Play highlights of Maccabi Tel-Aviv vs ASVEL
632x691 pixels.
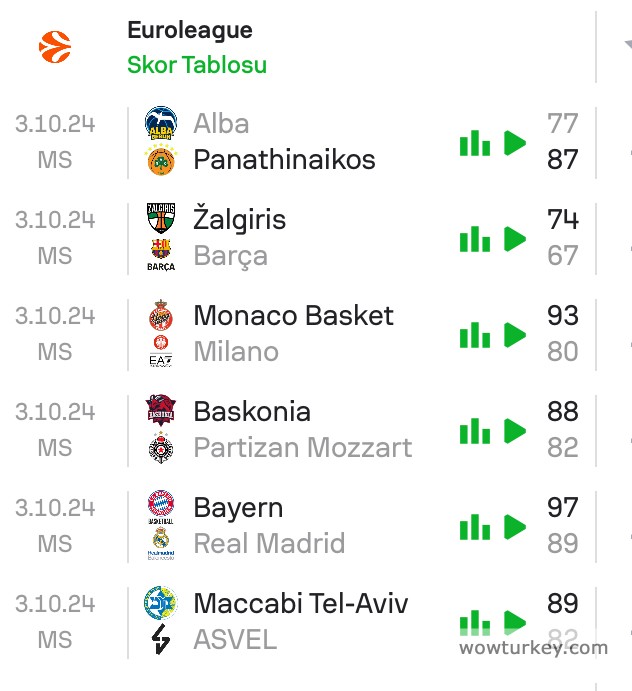pyautogui.click(x=515, y=621)
